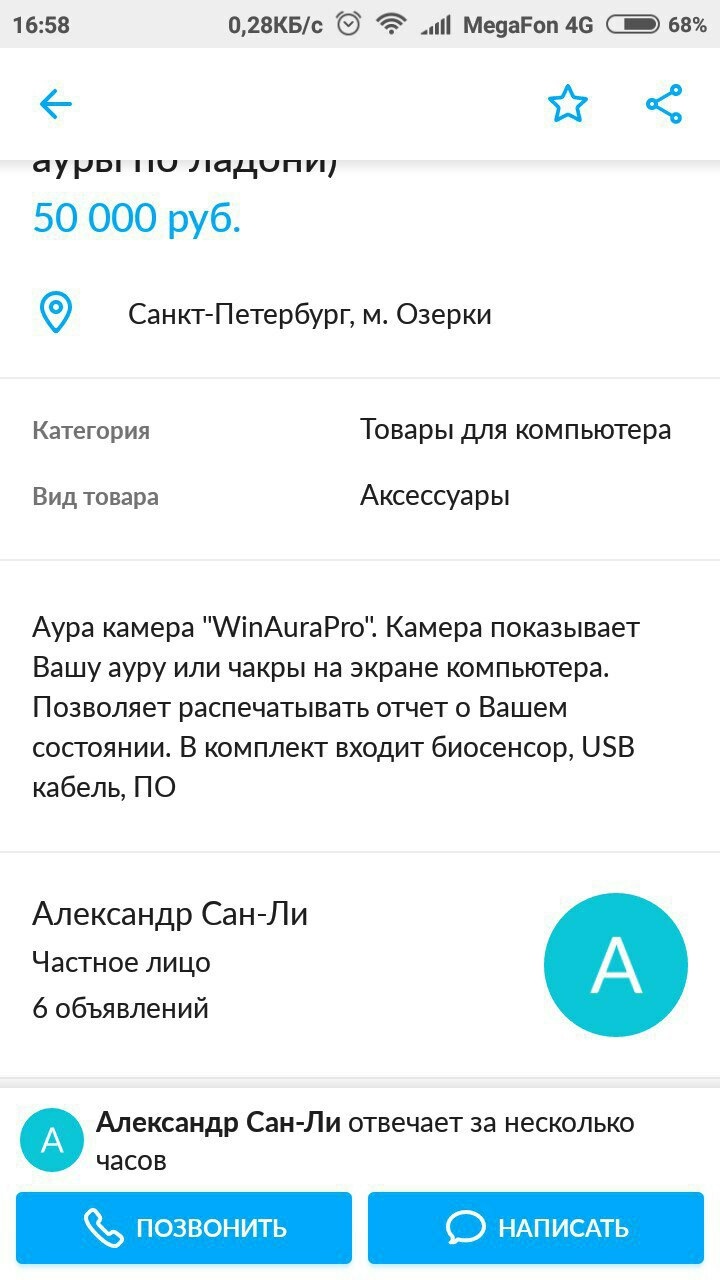Tap the Написать message button
This screenshot has width=720, height=1280.
tap(535, 1227)
